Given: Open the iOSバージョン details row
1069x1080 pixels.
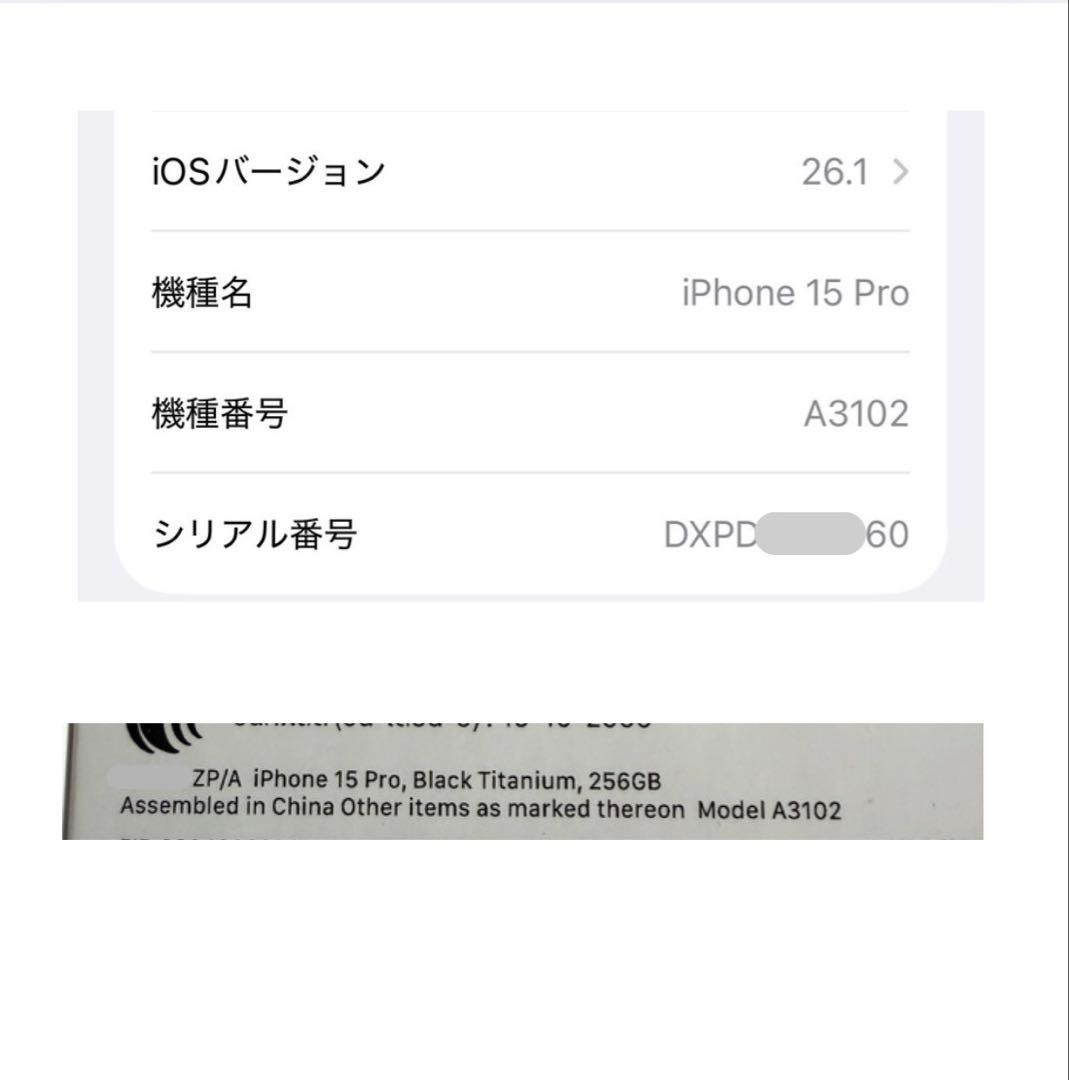Looking at the screenshot, I should click(x=530, y=172).
